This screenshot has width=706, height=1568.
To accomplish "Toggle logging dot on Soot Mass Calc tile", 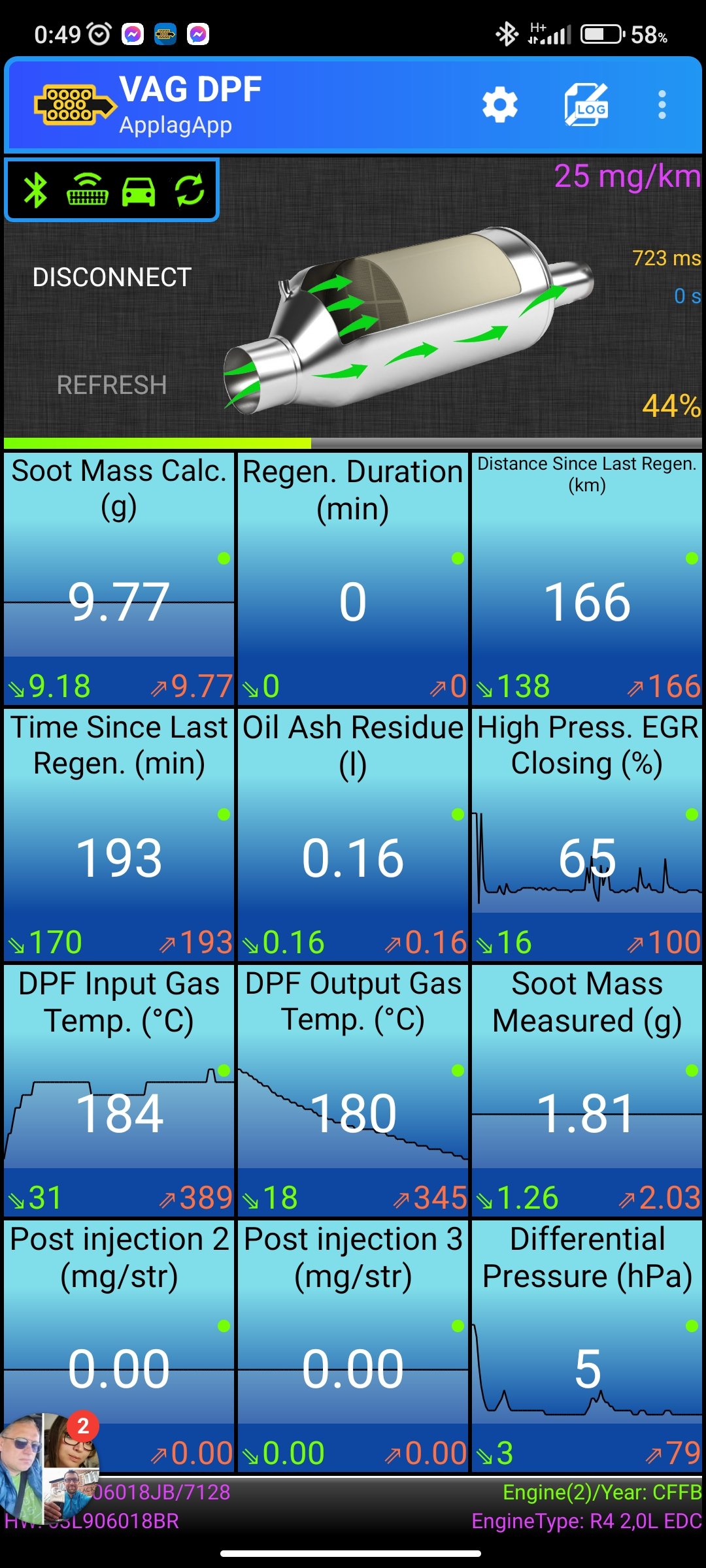I will pyautogui.click(x=222, y=557).
